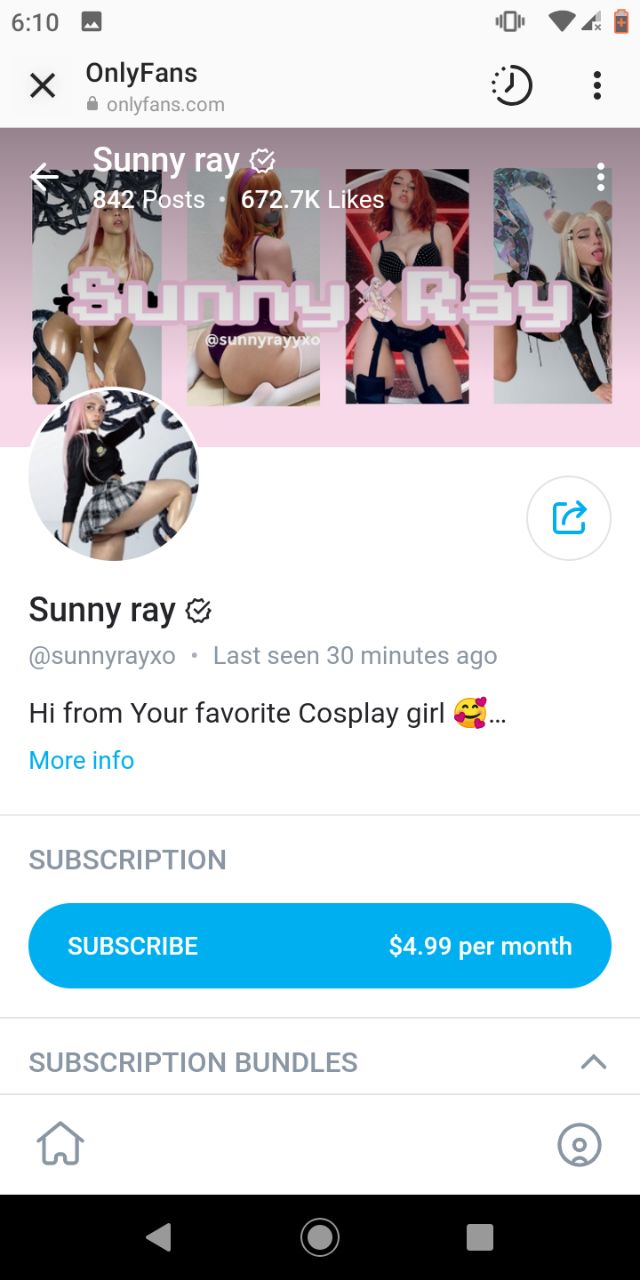The height and width of the screenshot is (1280, 640).
Task: Open Android recent apps
Action: click(480, 1237)
